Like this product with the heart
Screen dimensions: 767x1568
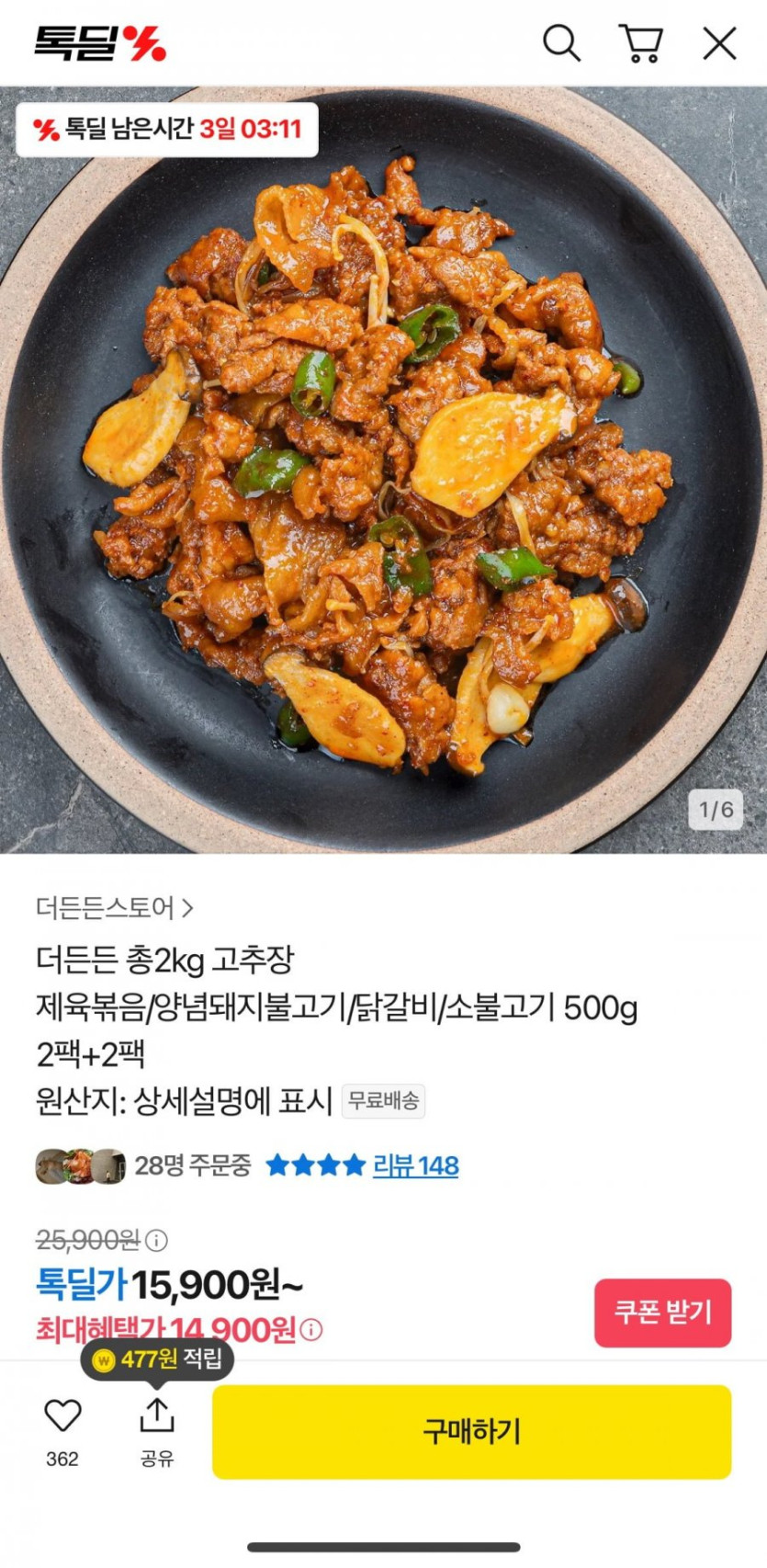tap(62, 1416)
